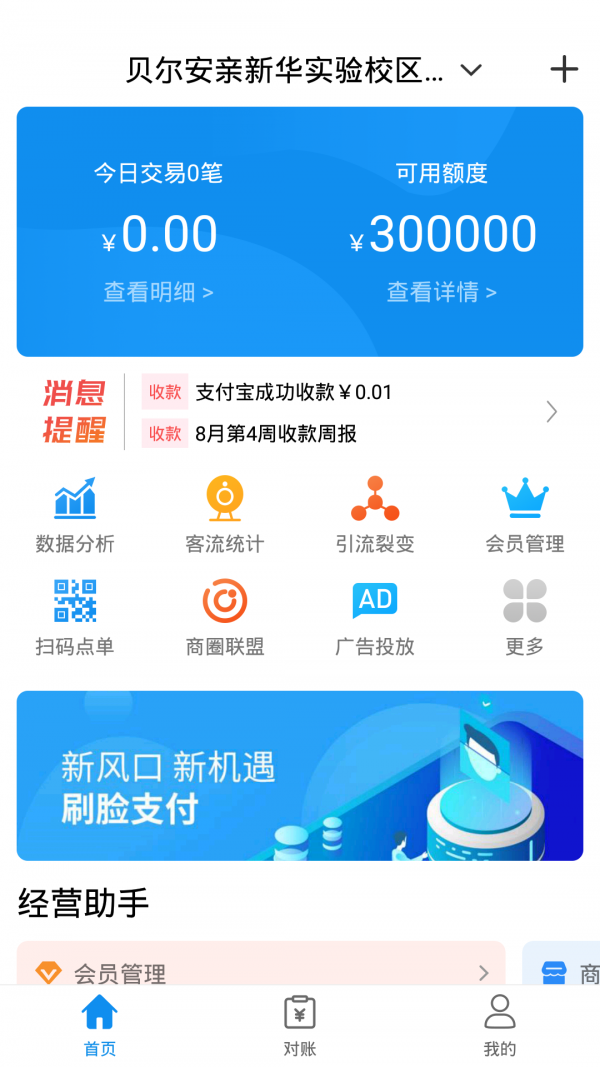Tap the plus icon in the header
Screen dimensions: 600x1067
point(564,69)
